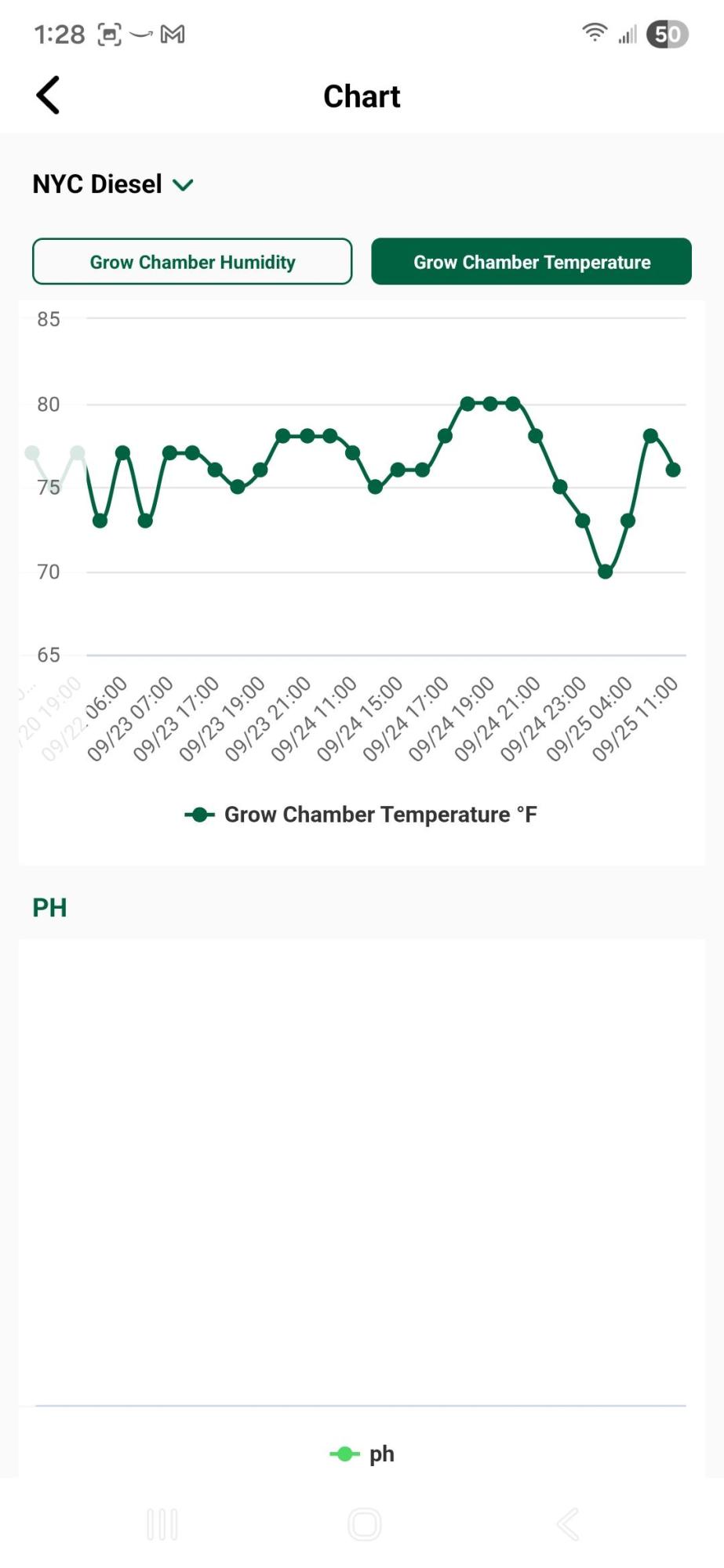Screen dimensions: 724x1568
Task: Open recent apps from navigation bar
Action: [x=162, y=1524]
